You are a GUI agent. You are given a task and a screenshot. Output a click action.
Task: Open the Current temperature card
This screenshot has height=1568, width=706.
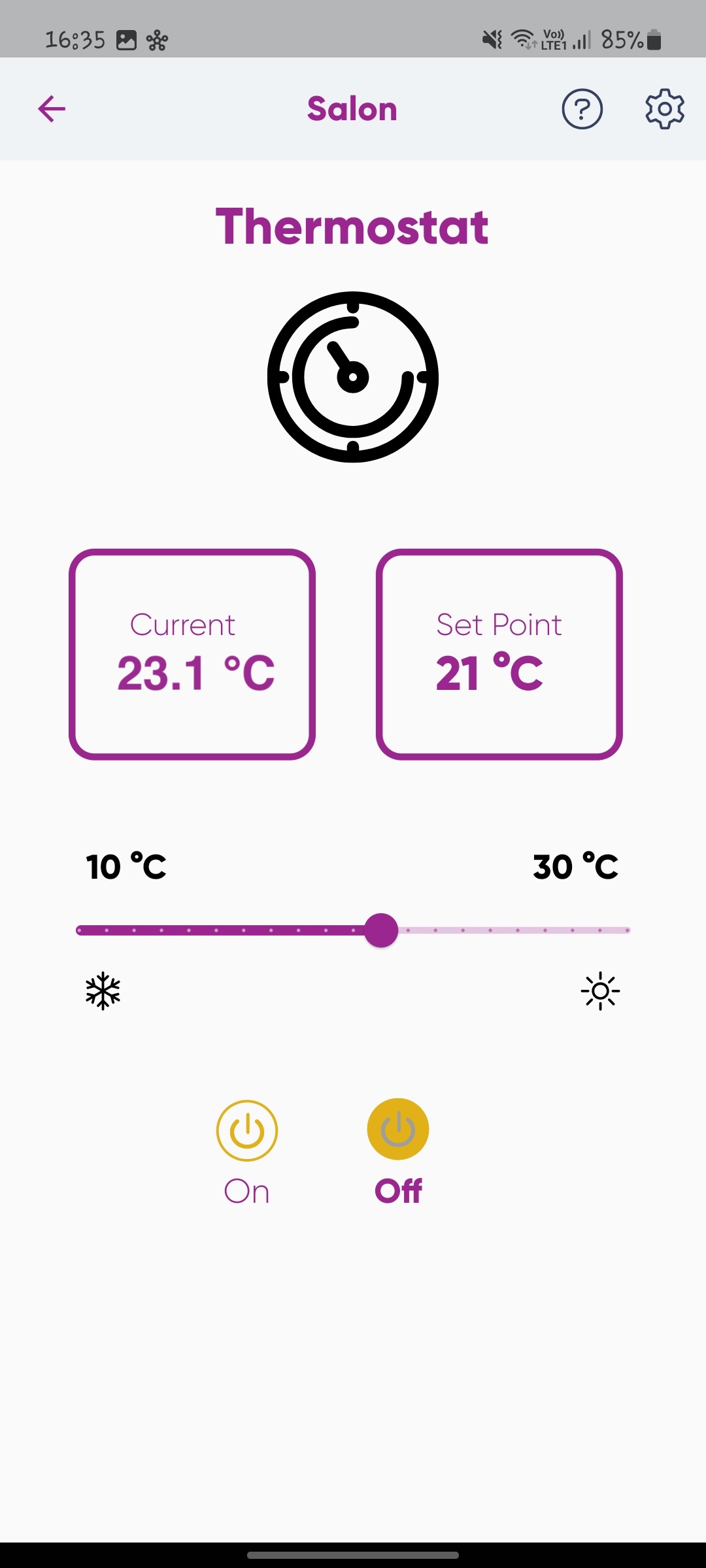193,653
